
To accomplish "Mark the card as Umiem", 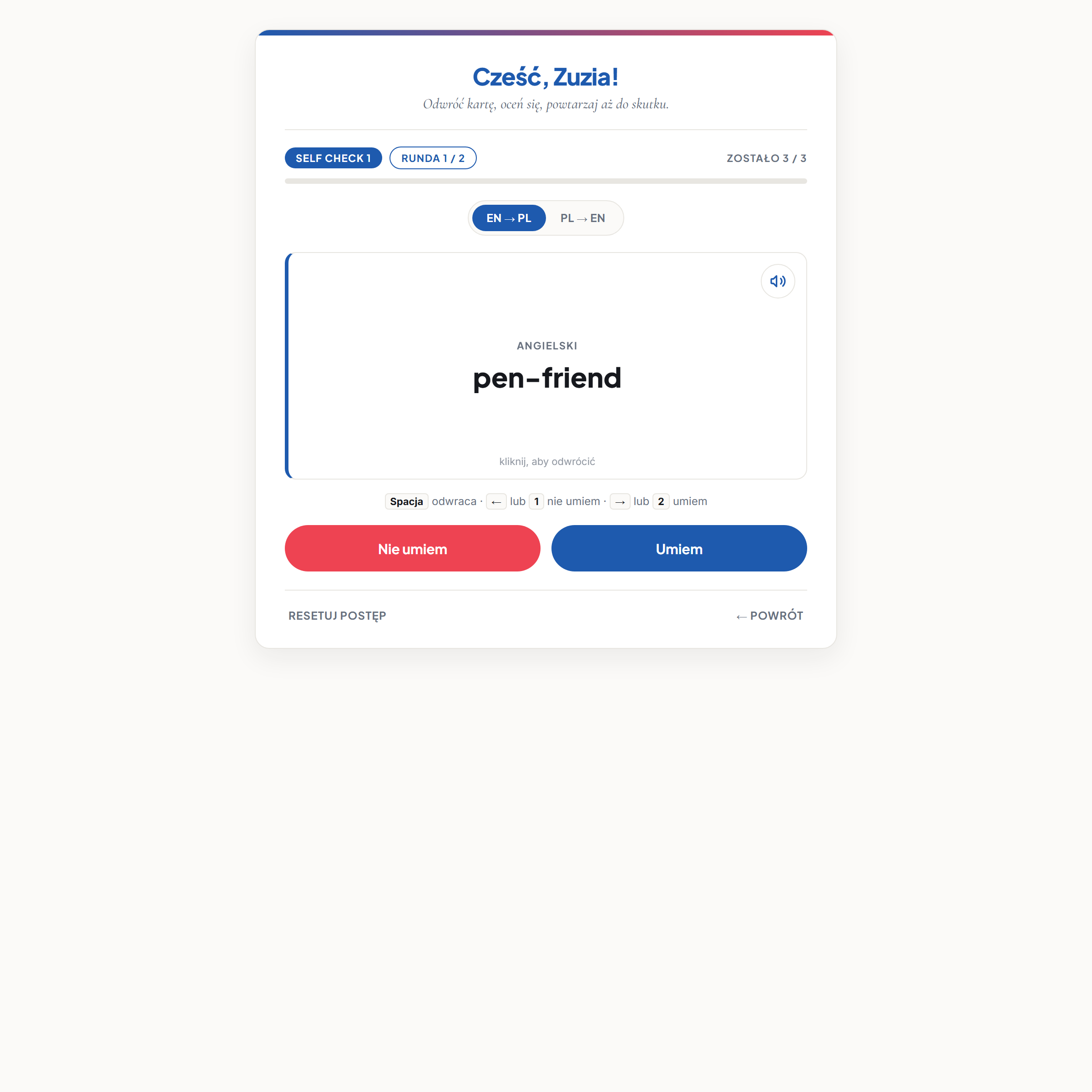I will click(x=679, y=548).
